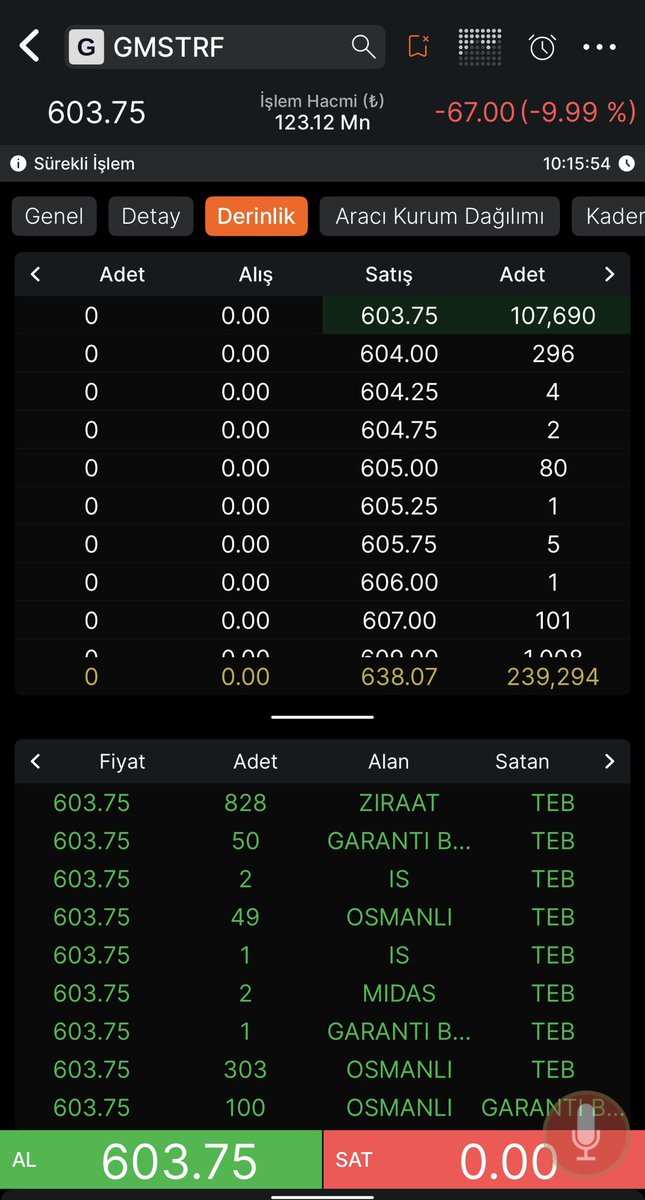
Task: Open the three-dot overflow menu
Action: point(599,47)
